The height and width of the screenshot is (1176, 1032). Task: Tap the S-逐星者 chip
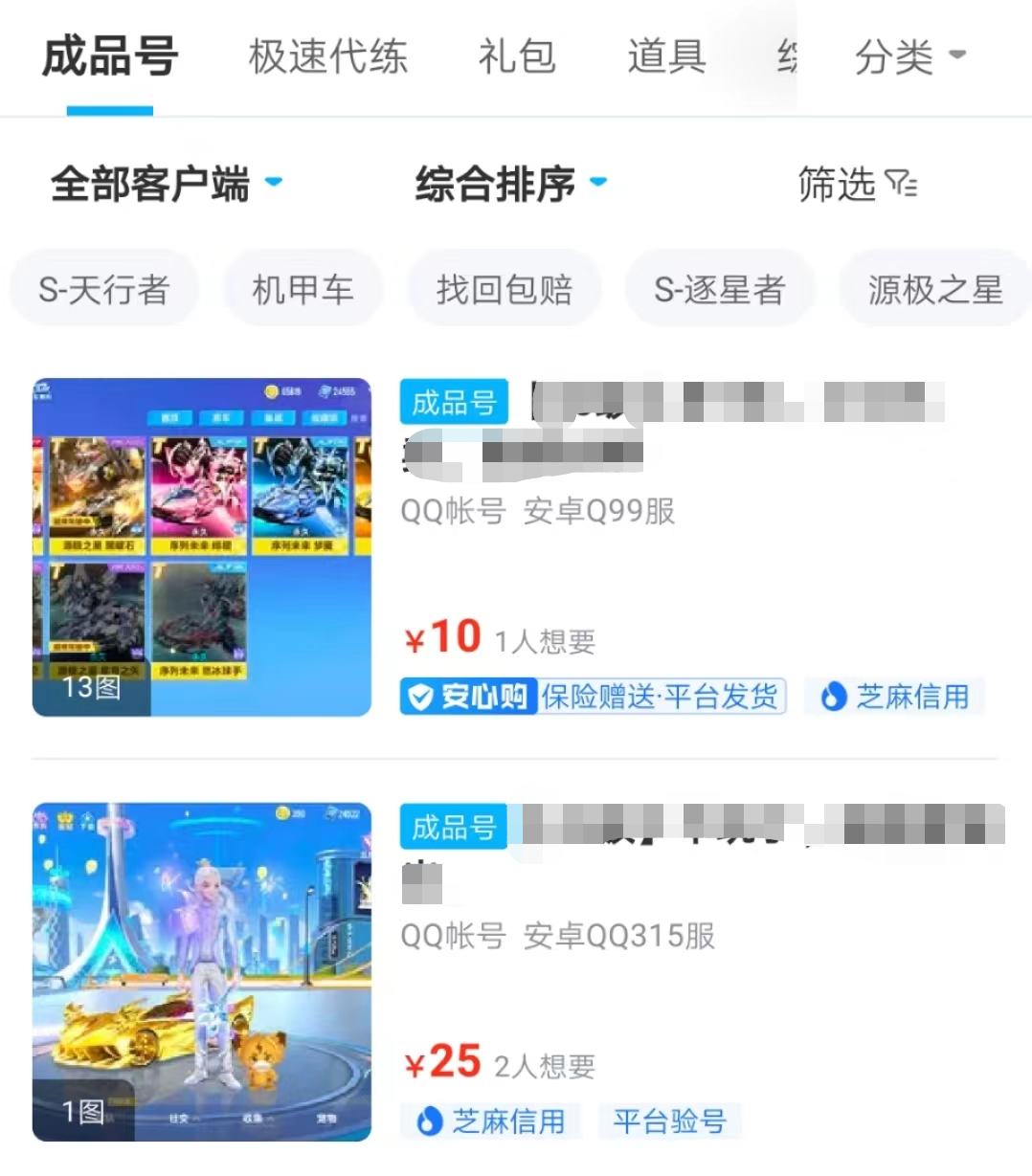720,289
